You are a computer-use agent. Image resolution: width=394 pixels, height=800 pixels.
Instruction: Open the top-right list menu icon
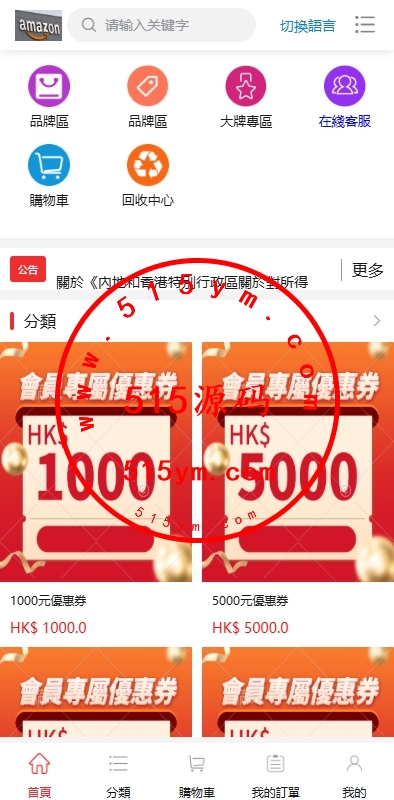click(365, 24)
